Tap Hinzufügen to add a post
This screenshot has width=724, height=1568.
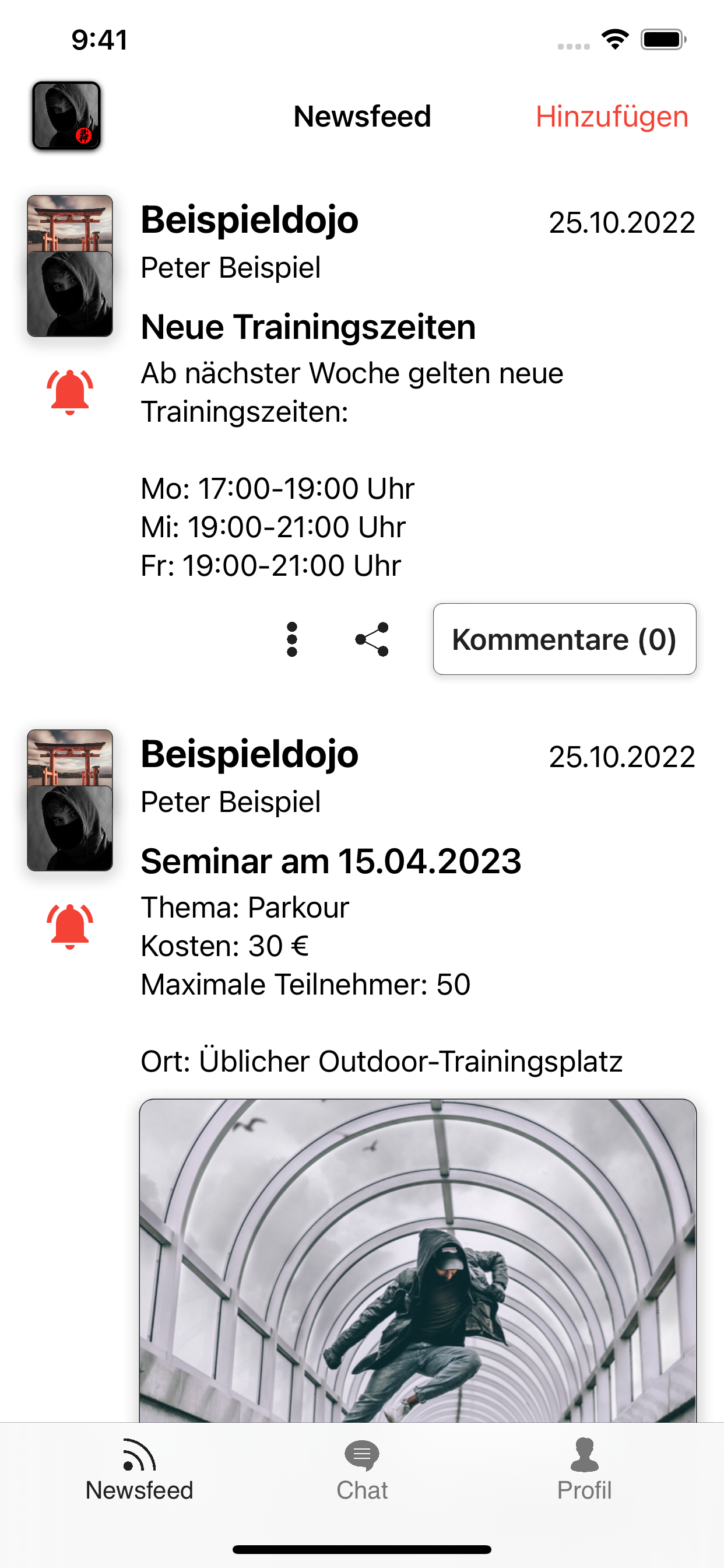(611, 116)
